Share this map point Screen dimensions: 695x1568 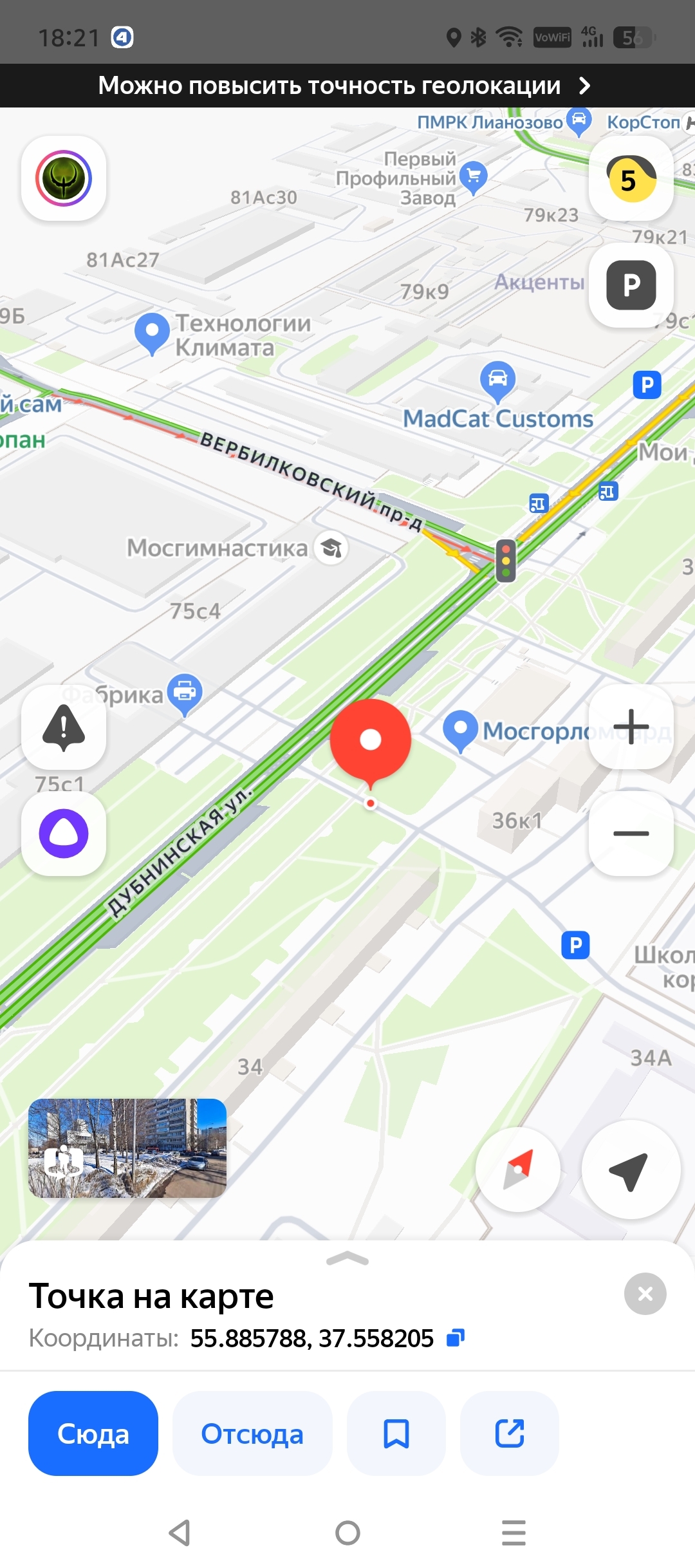[510, 1433]
